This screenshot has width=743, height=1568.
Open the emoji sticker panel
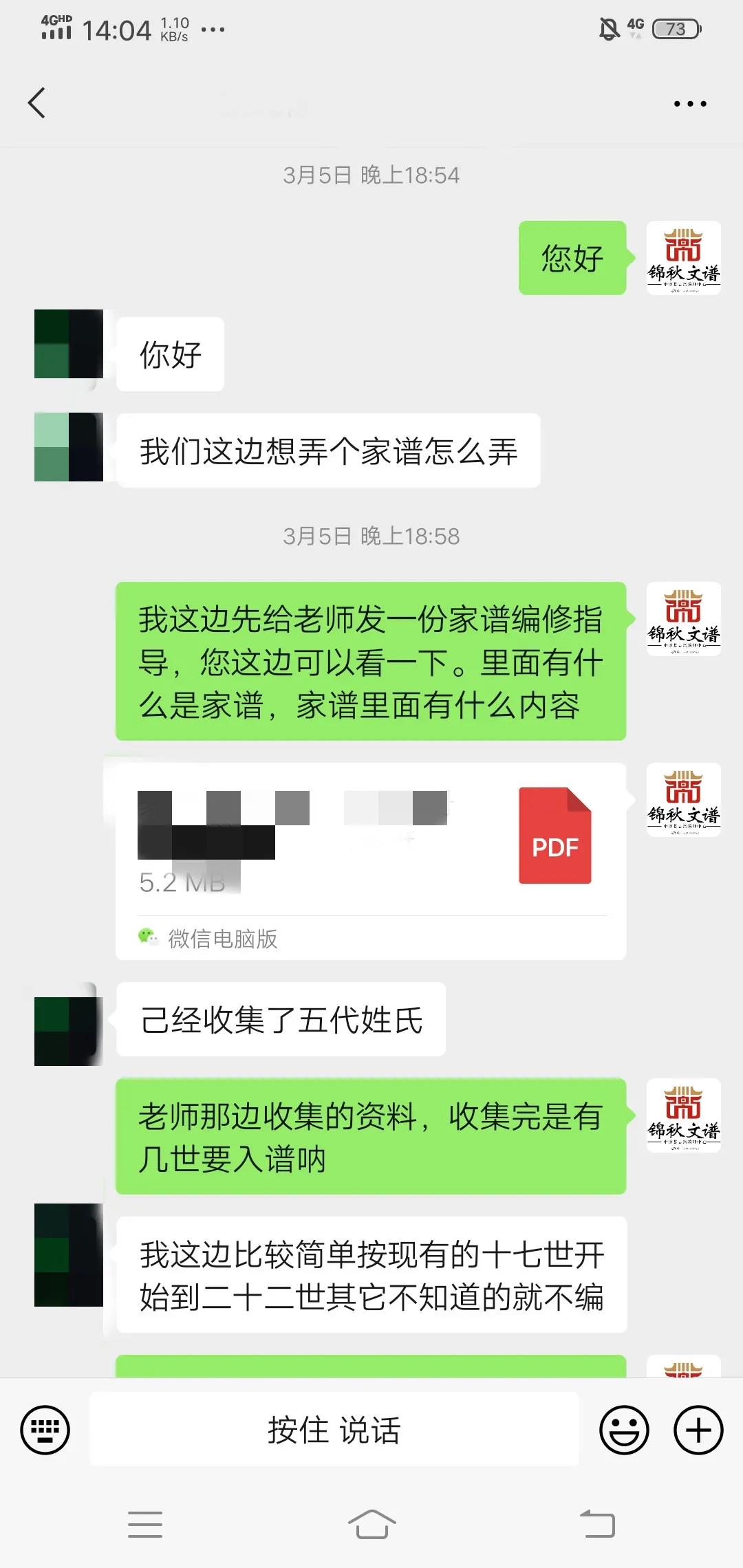pos(624,1430)
